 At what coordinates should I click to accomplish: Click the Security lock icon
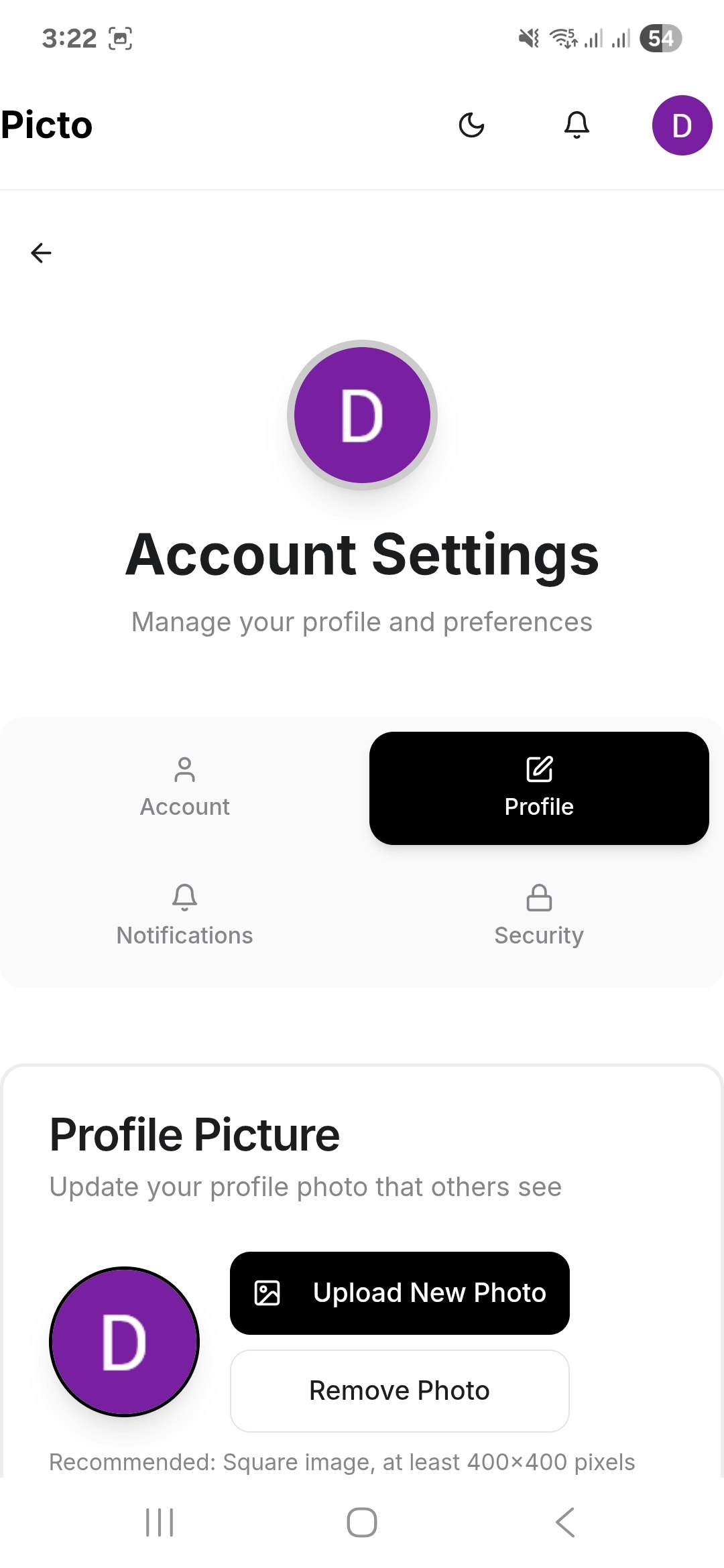point(538,898)
